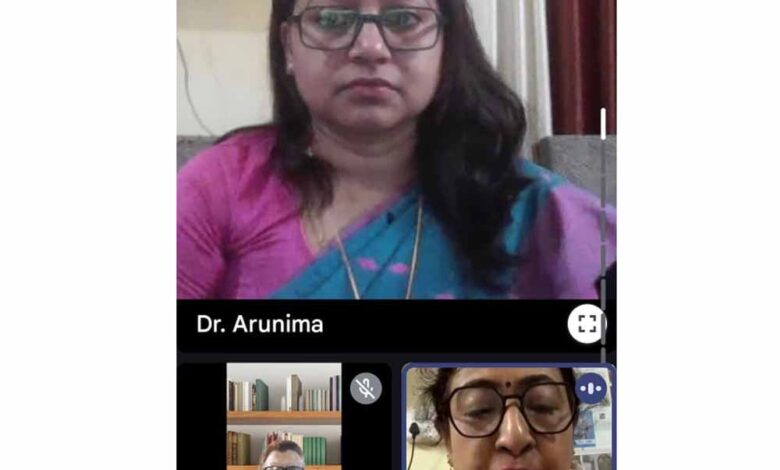Expand Dr. Arunima's video to fullscreen
Viewport: 780px width, 470px height.
point(587,324)
